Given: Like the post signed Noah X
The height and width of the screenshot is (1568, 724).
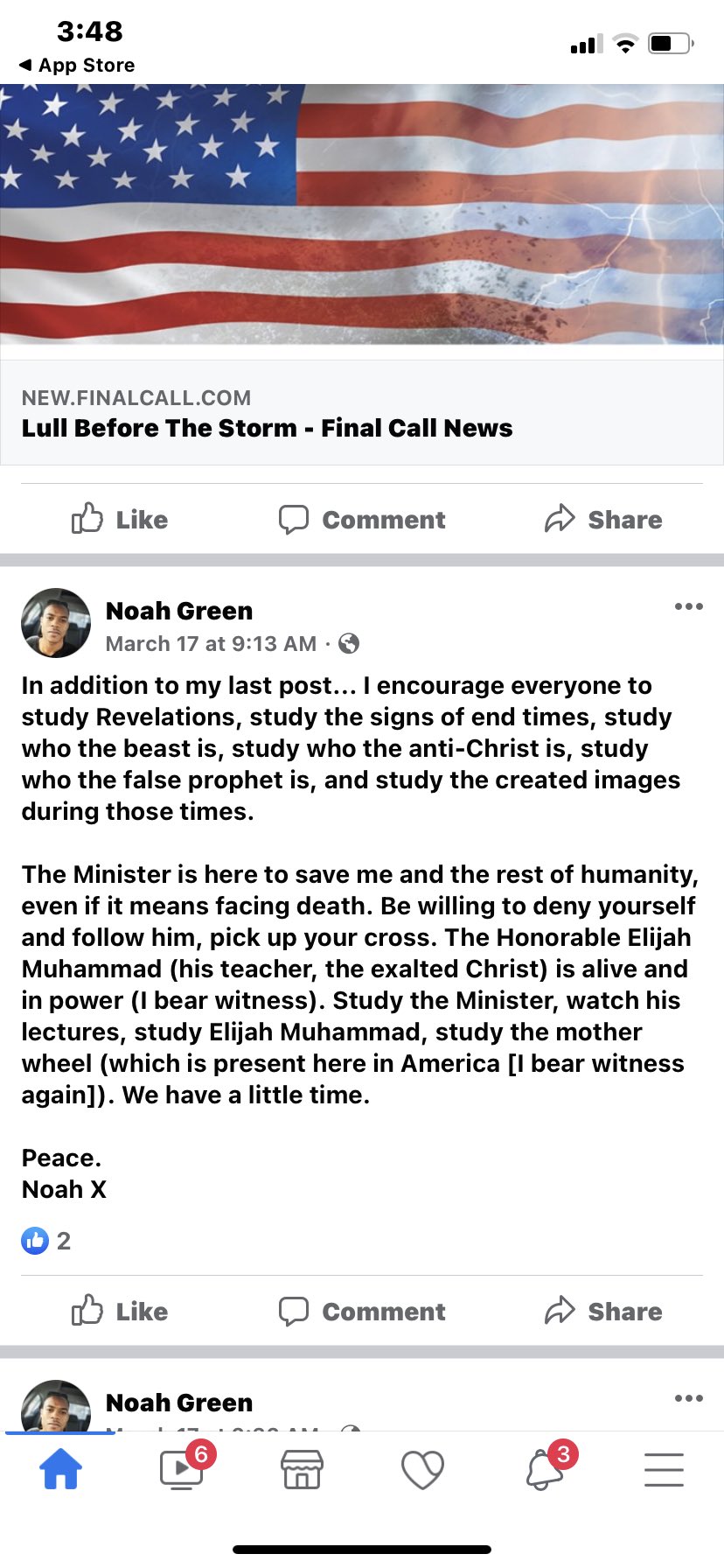Looking at the screenshot, I should tap(120, 1311).
